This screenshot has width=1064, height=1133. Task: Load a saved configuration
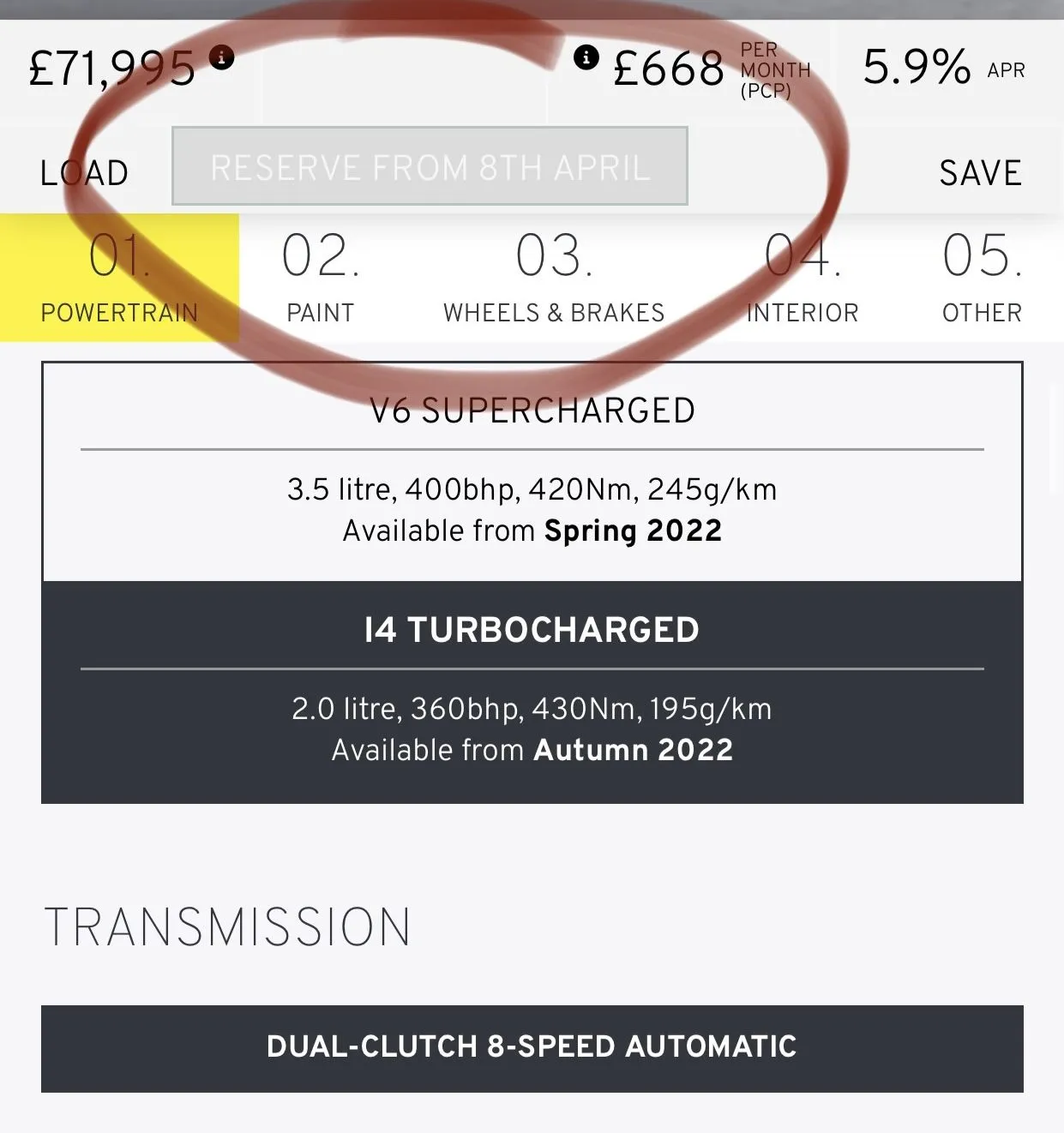pyautogui.click(x=84, y=173)
